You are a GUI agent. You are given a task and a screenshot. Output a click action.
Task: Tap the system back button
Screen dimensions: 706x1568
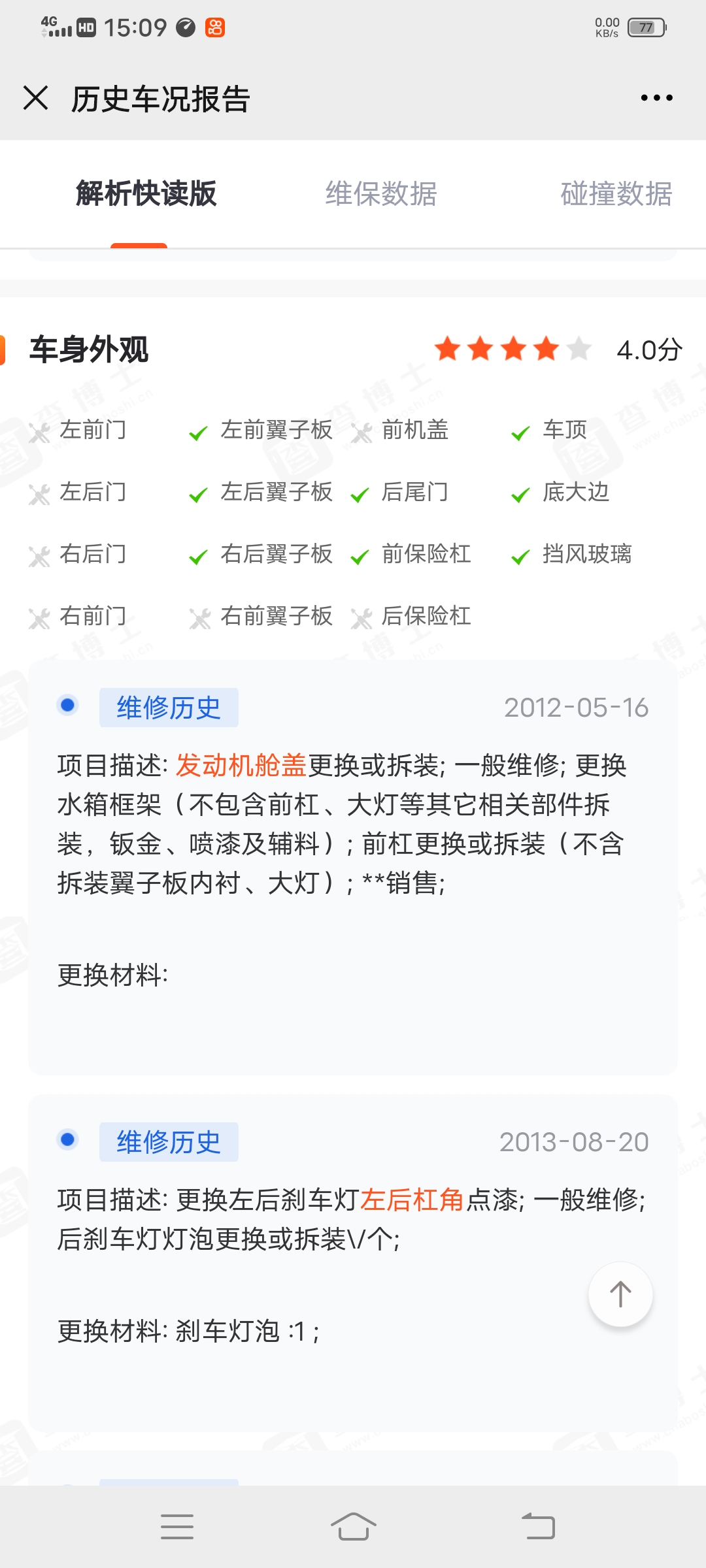click(538, 1526)
